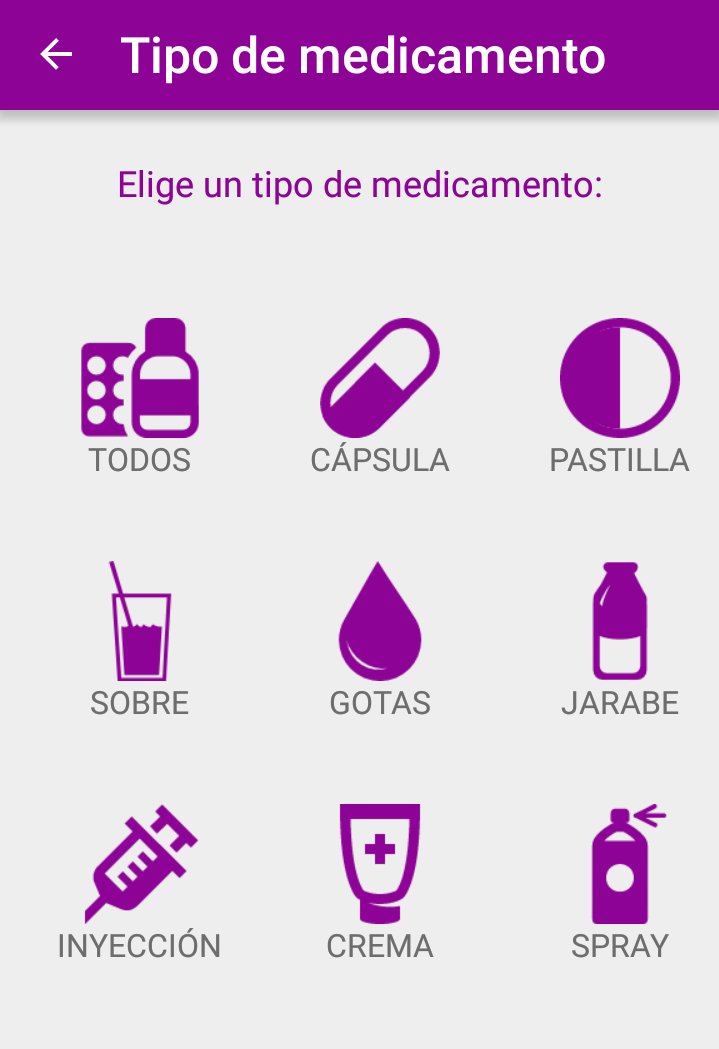Go back using the top arrow
719x1049 pixels.
click(56, 55)
